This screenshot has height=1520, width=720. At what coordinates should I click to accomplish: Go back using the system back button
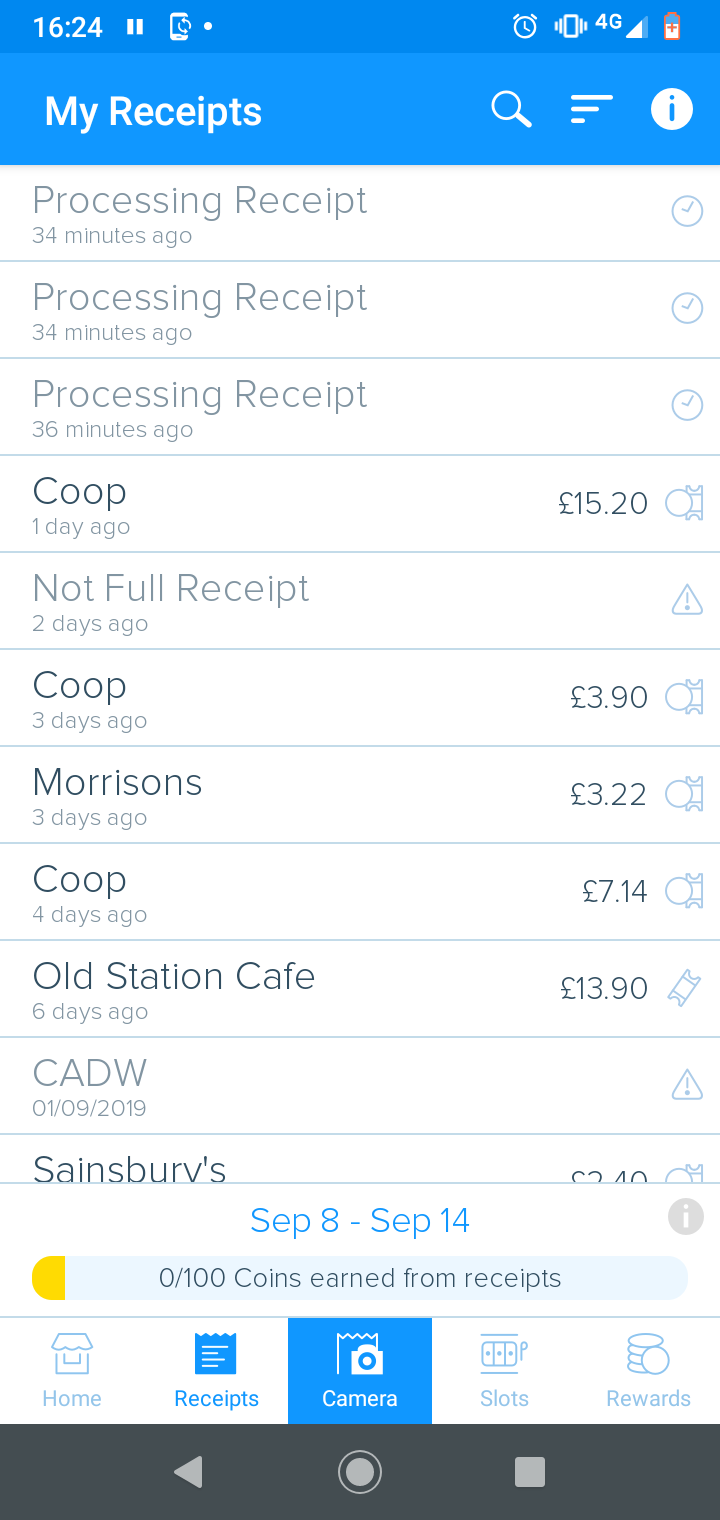click(x=188, y=1471)
